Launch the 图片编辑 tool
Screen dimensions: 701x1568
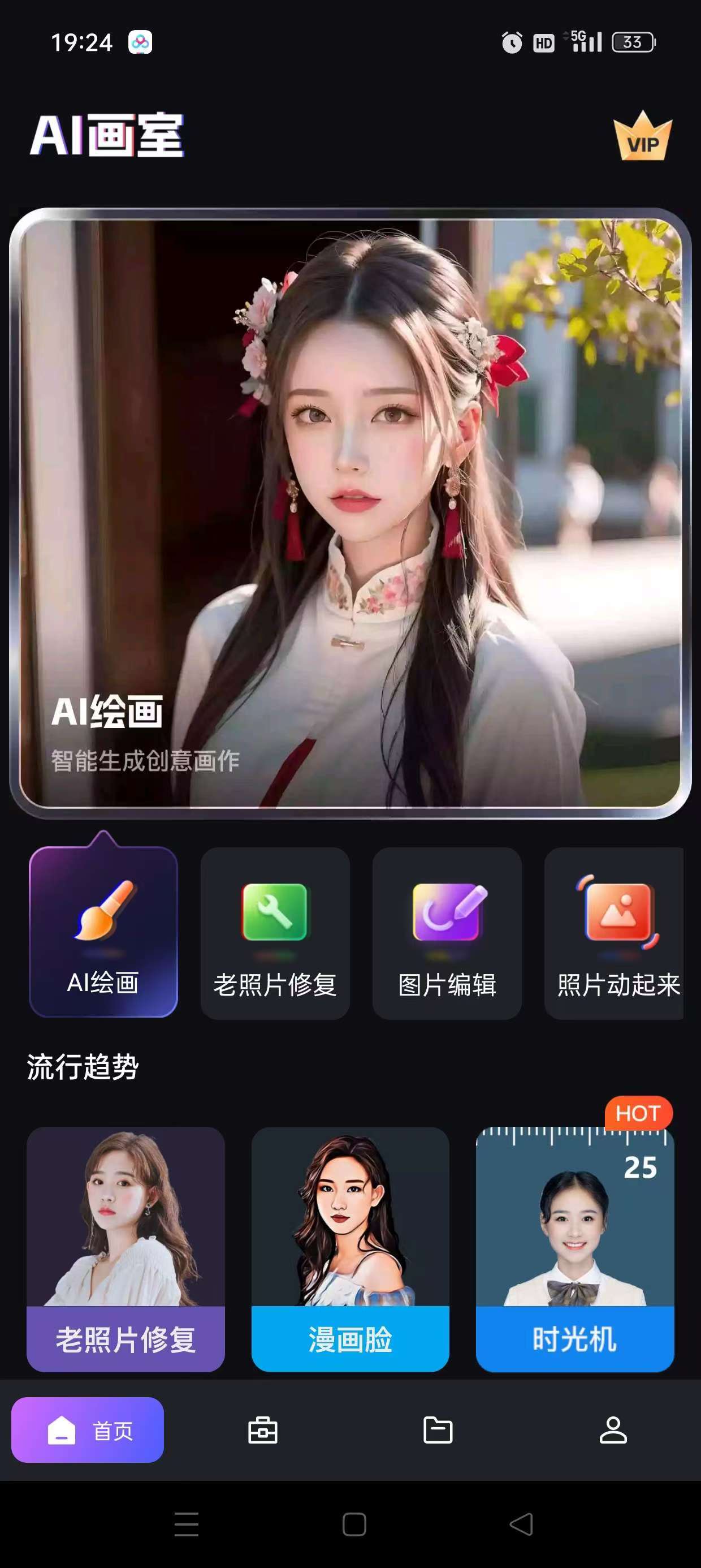(447, 933)
